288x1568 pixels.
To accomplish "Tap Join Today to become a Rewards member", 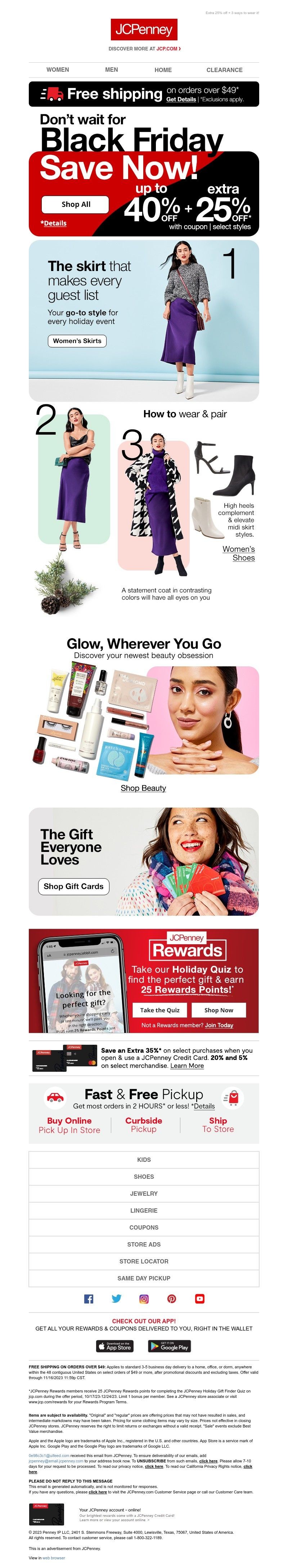I will click(x=219, y=1025).
